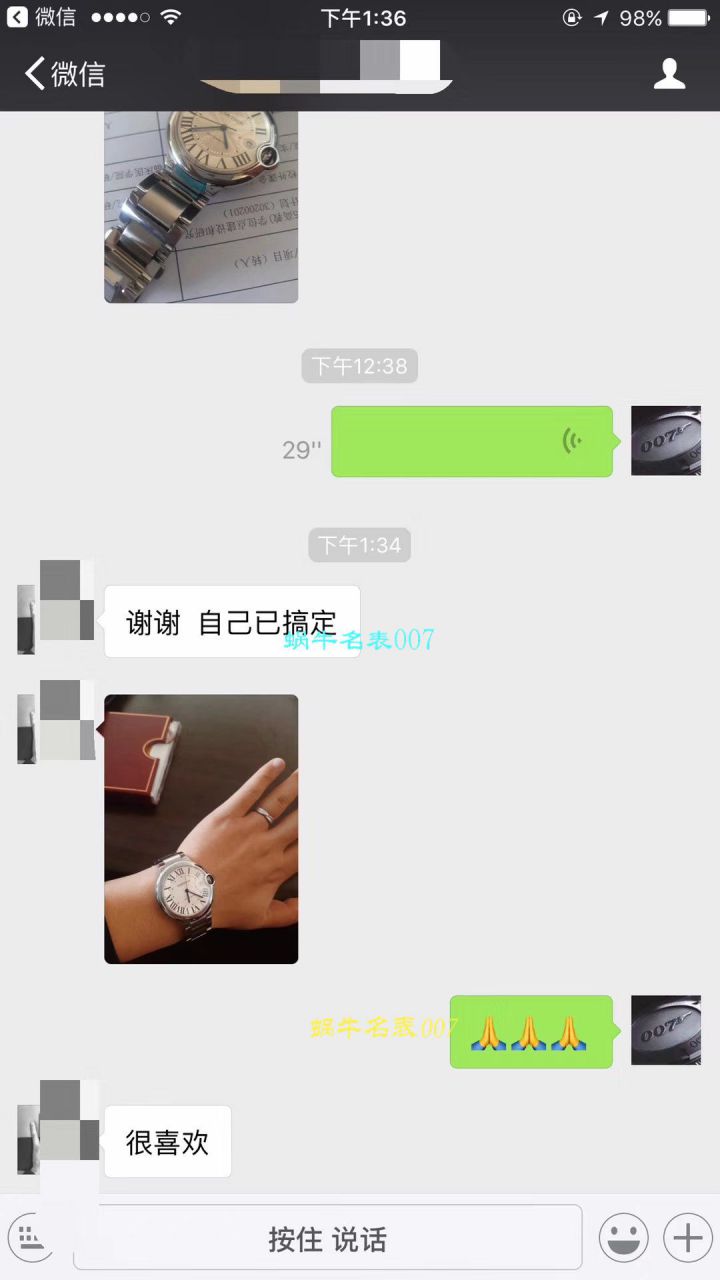Tap the 007 avatar beside the voice message

pyautogui.click(x=665, y=440)
